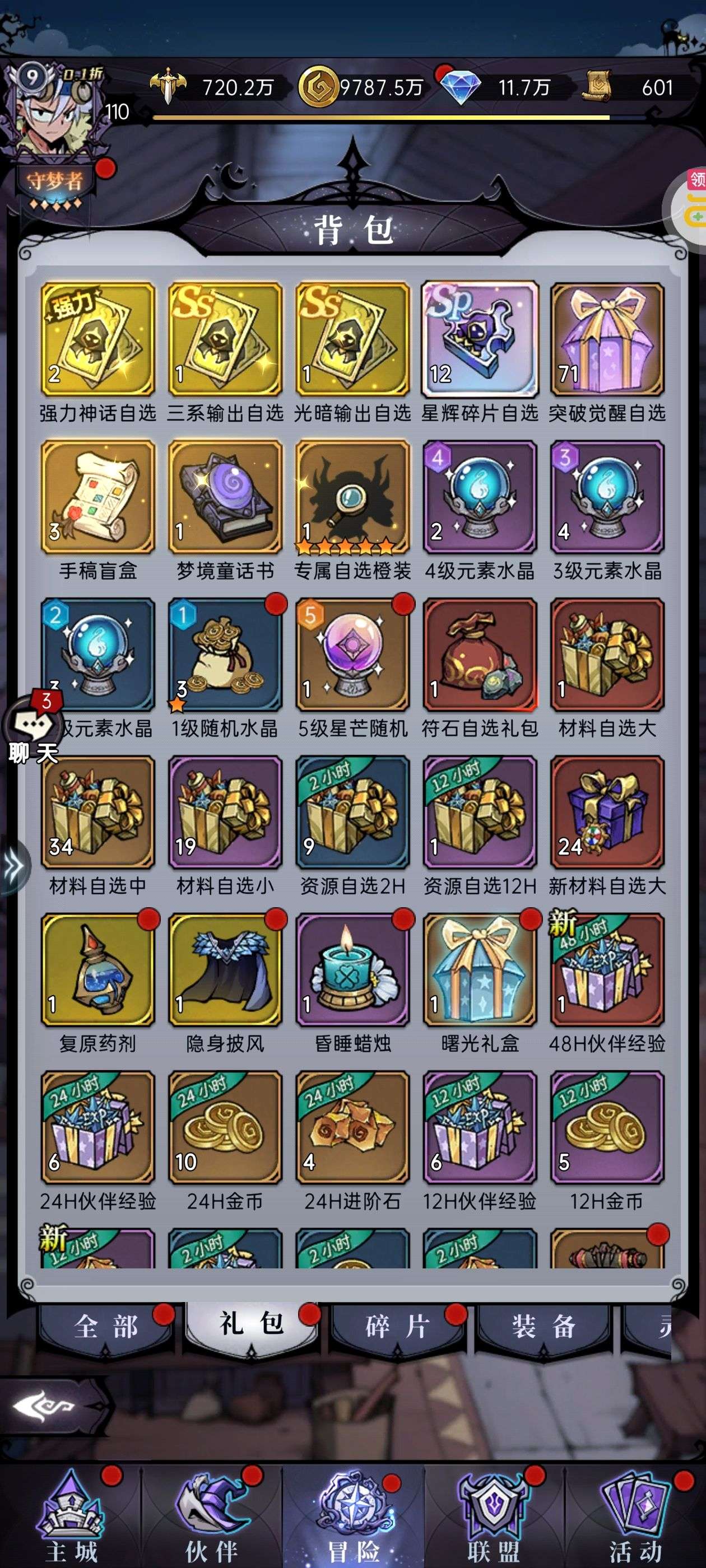Switch to the 碎片 tab
The width and height of the screenshot is (706, 1568).
click(x=396, y=1327)
